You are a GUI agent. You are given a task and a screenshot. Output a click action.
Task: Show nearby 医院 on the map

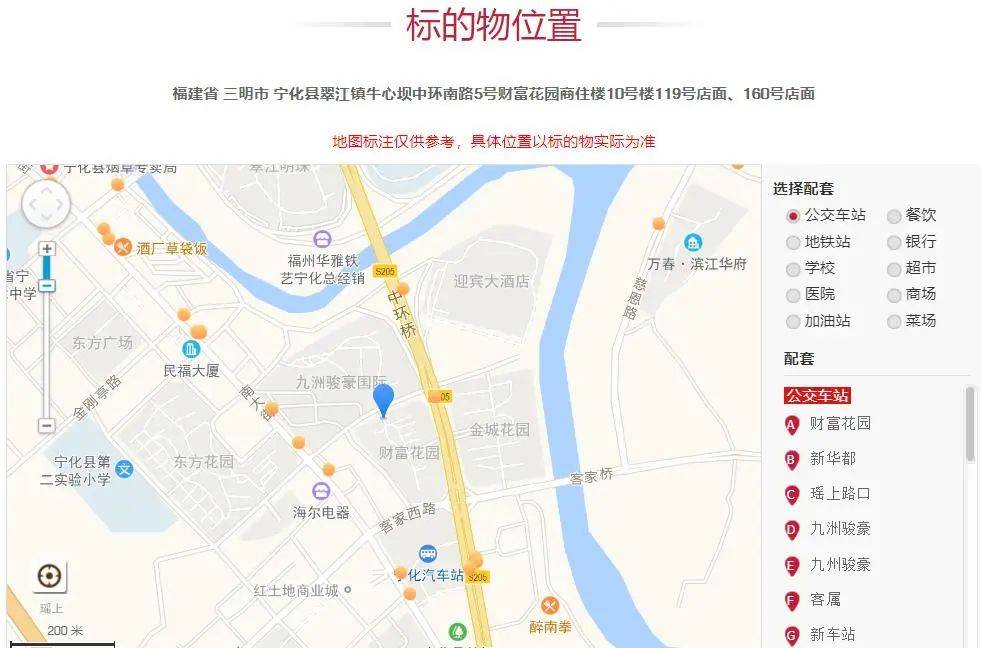[793, 295]
